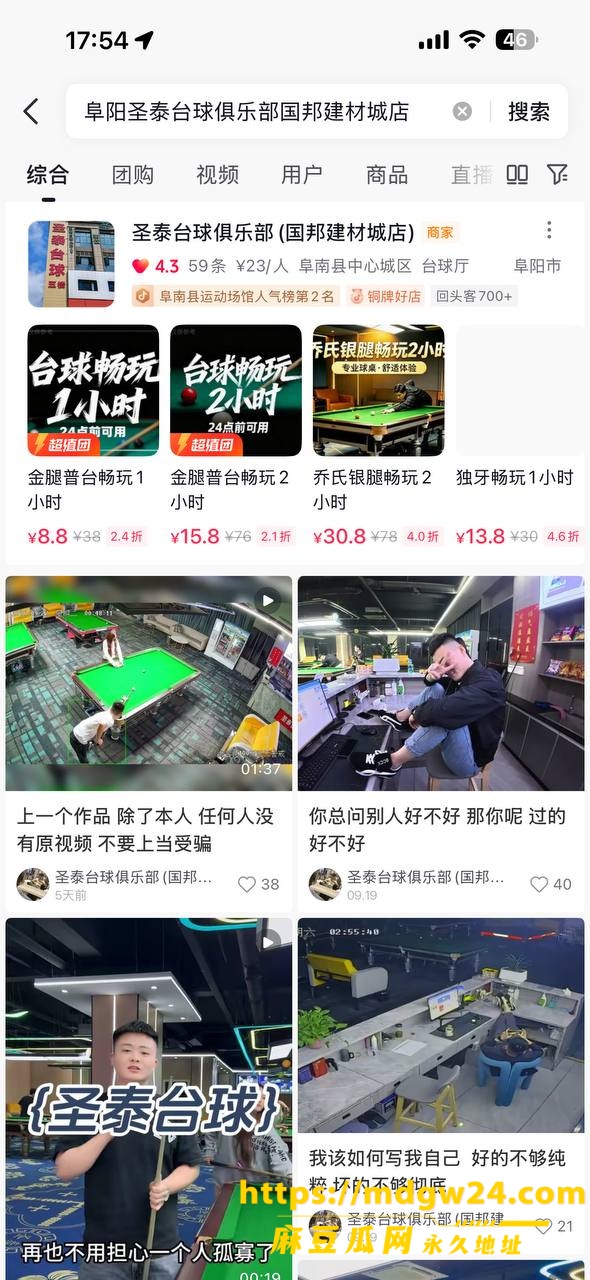Switch to the 商品 tab
590x1280 pixels.
(387, 175)
